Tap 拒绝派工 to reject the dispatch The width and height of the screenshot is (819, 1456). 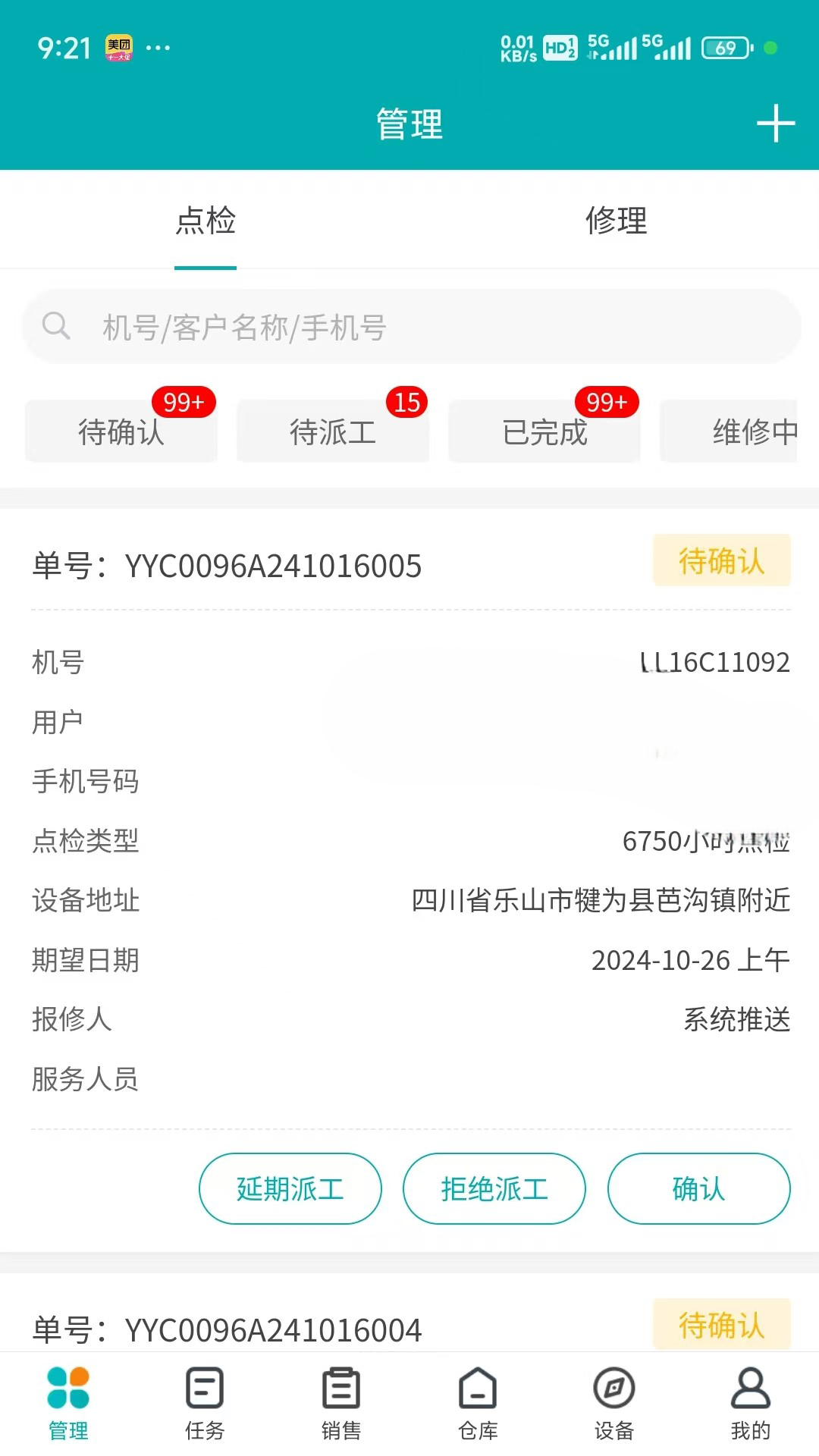pos(494,1188)
